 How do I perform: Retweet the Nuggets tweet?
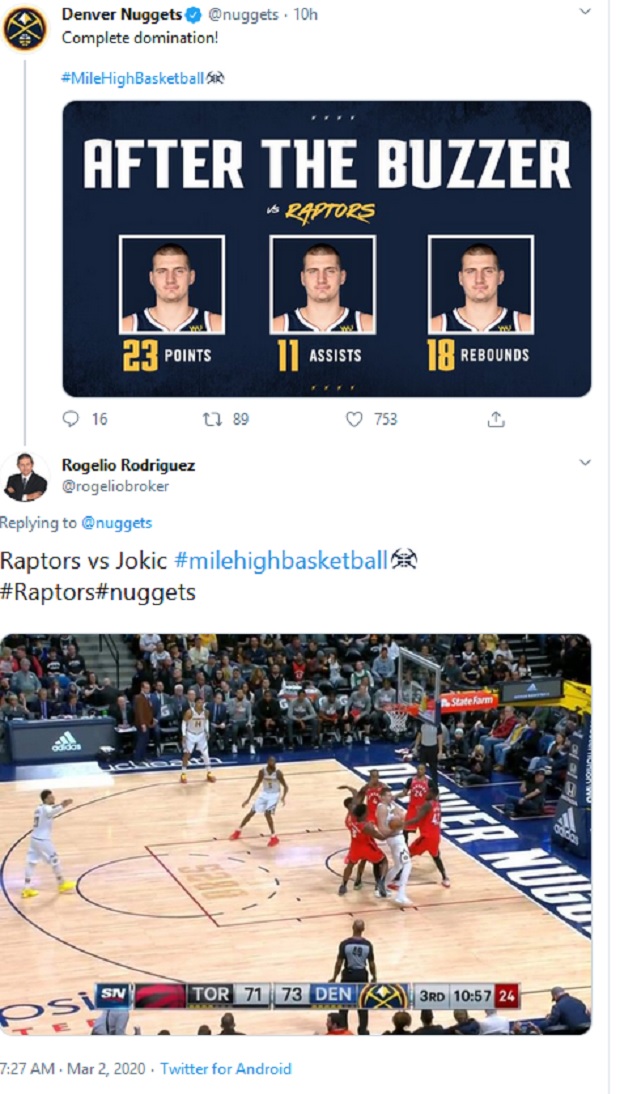click(212, 420)
